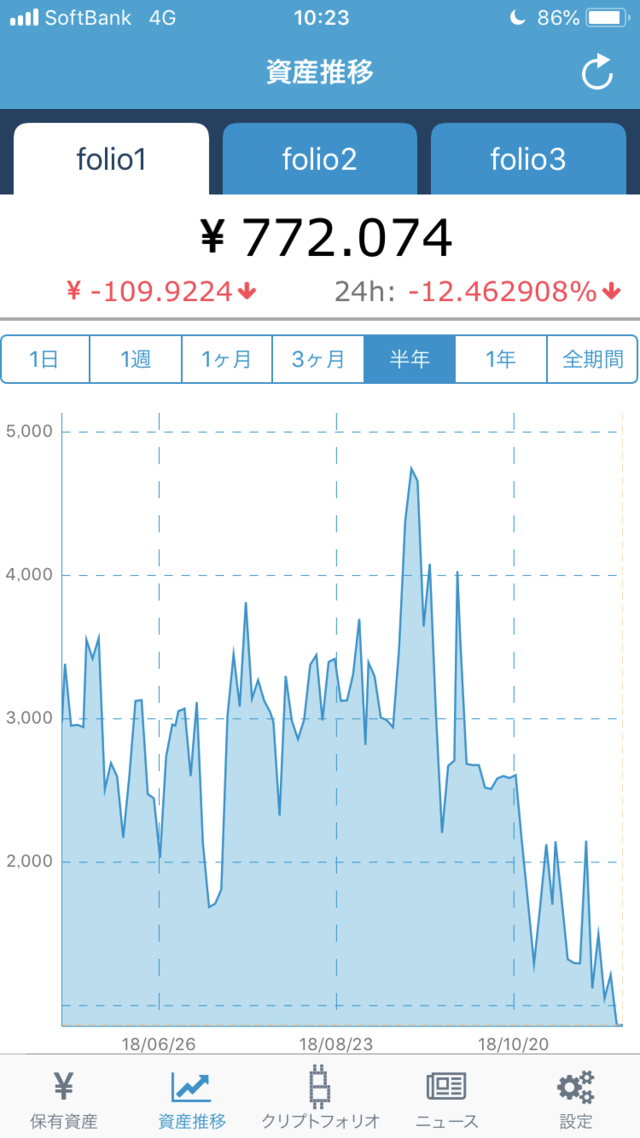Screen dimensions: 640x1138
Task: Open the 資産推移 tab
Action: 192,1097
